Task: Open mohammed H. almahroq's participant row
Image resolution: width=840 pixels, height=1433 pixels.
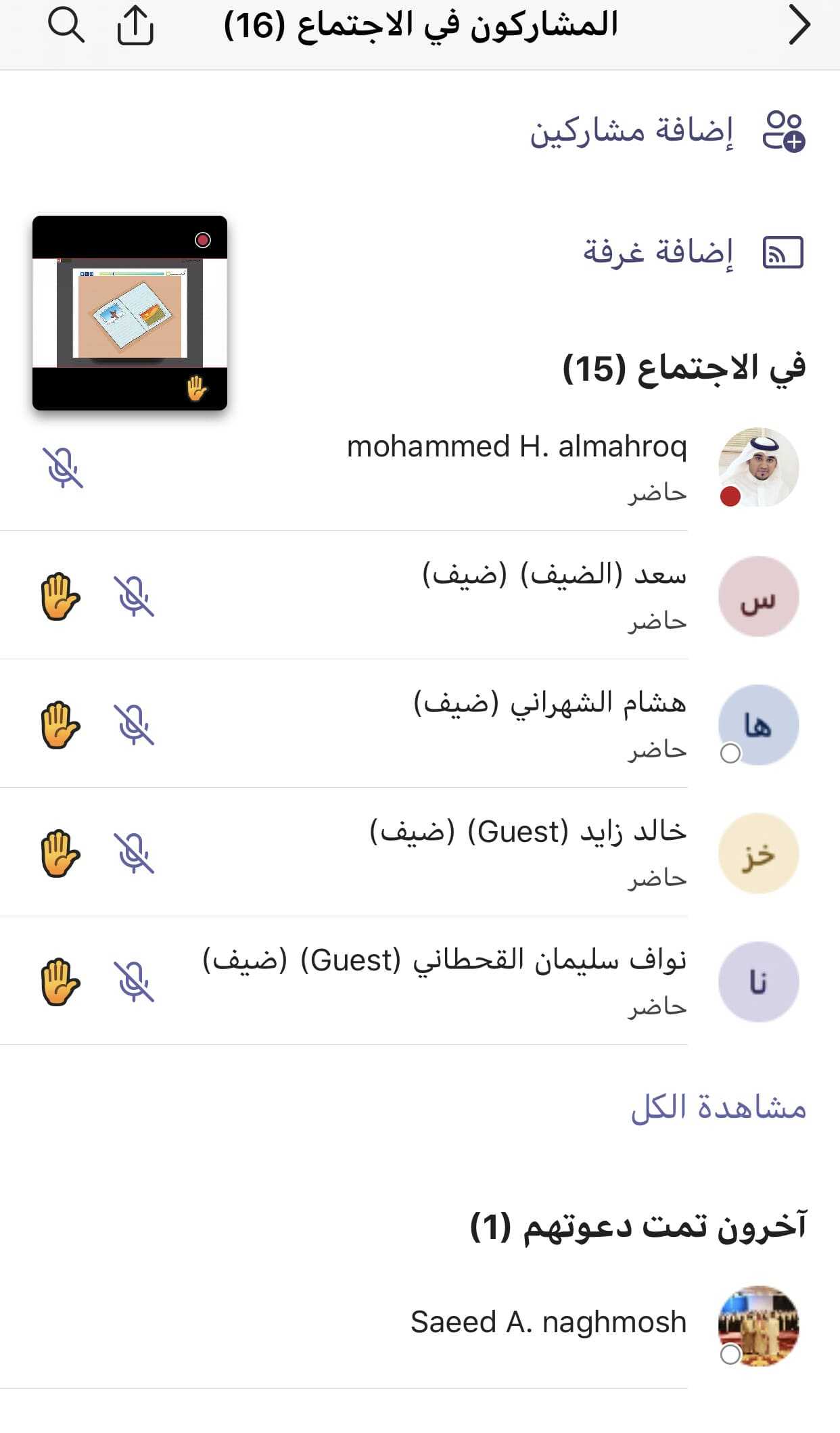Action: (516, 467)
